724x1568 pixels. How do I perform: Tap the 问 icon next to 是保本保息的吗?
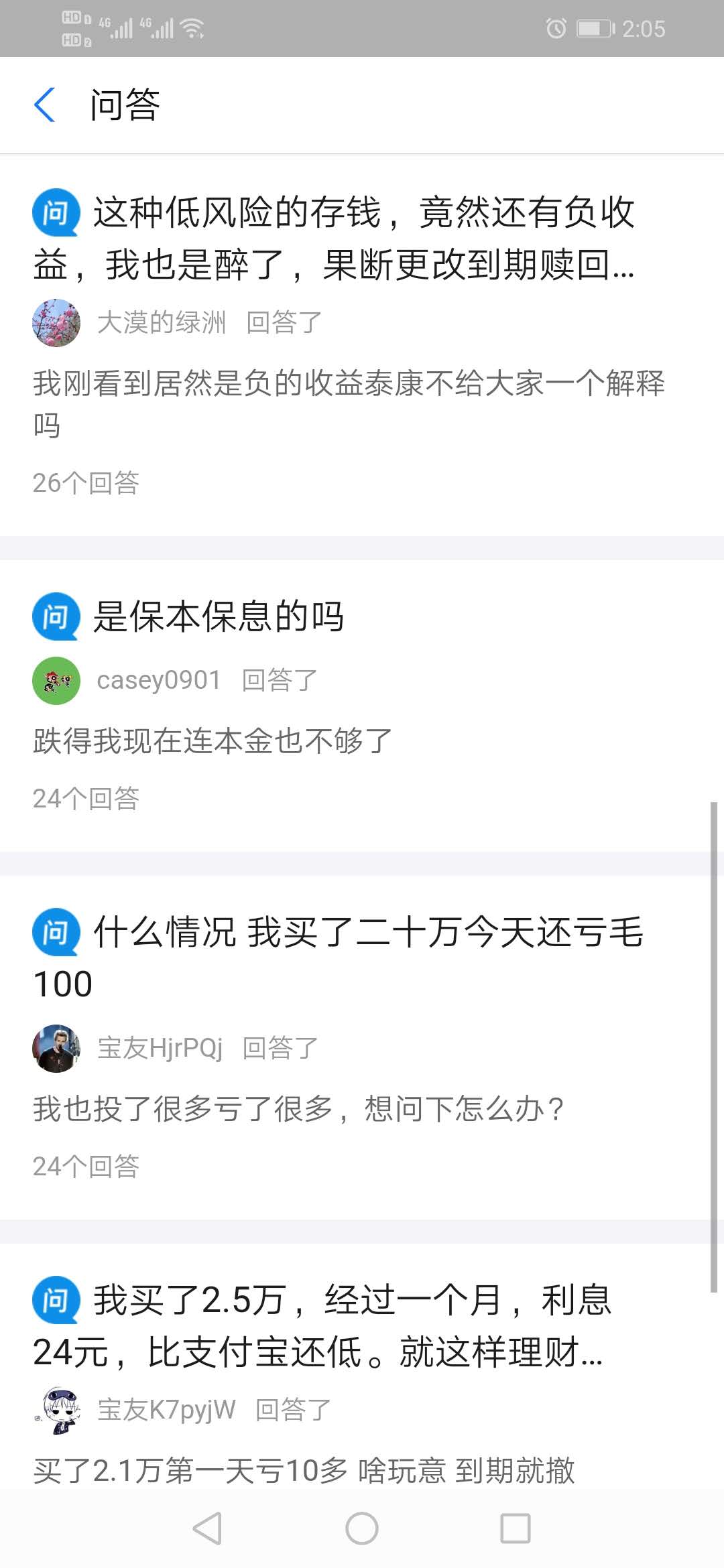(x=57, y=617)
